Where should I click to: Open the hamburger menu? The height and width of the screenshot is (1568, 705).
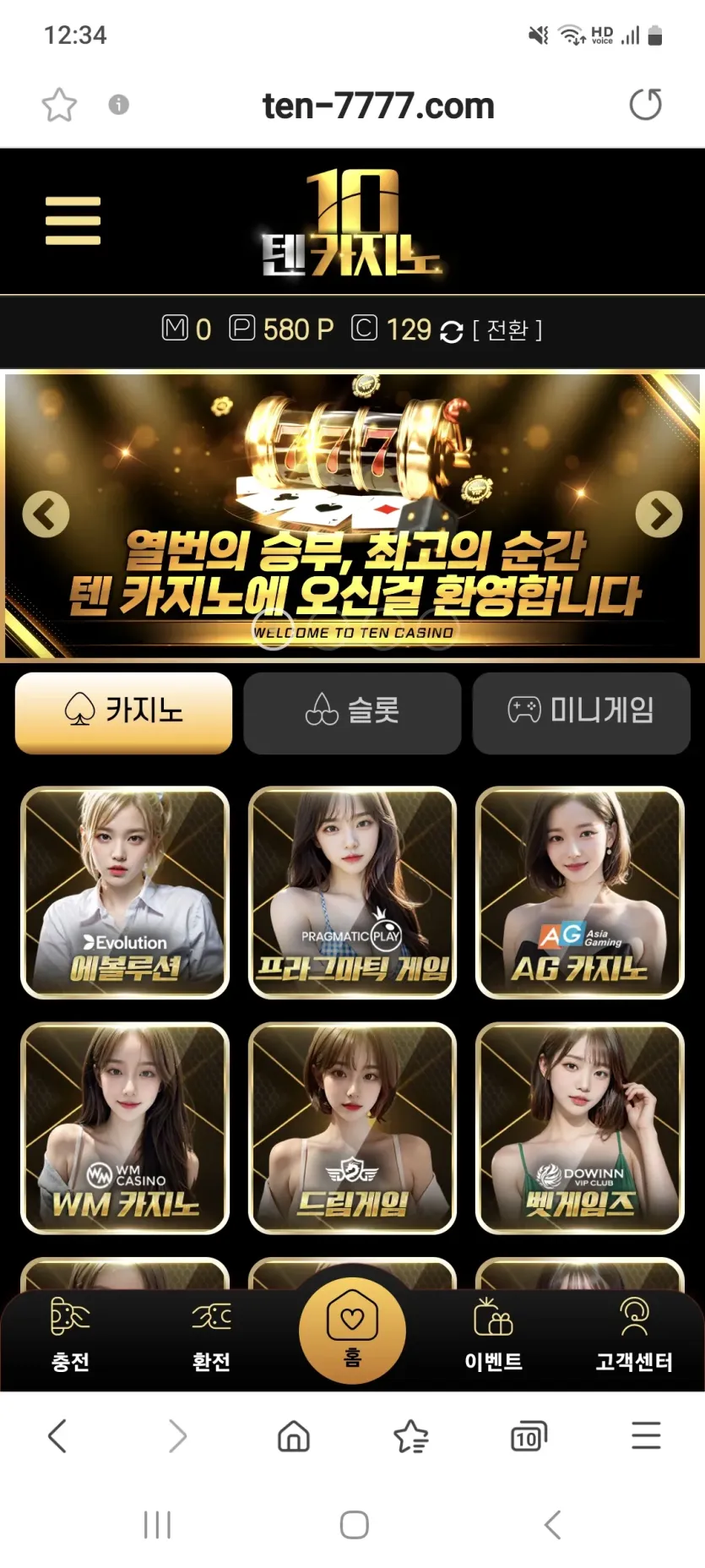coord(73,221)
